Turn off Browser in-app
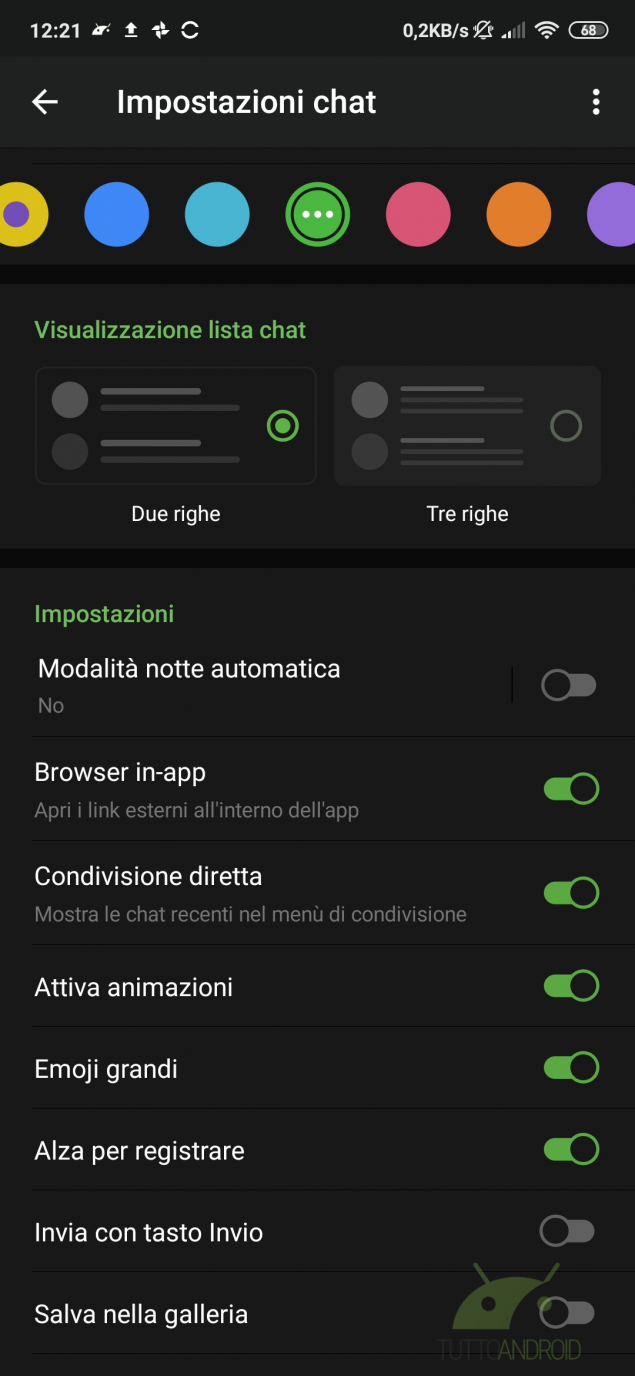635x1376 pixels. point(571,789)
